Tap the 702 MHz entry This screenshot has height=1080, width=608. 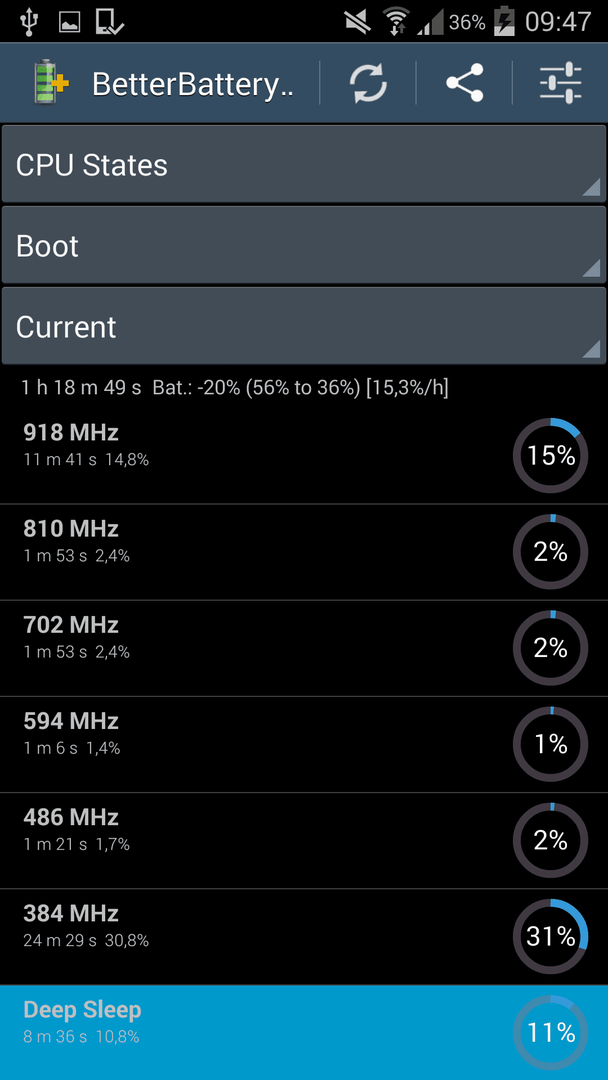[x=304, y=648]
